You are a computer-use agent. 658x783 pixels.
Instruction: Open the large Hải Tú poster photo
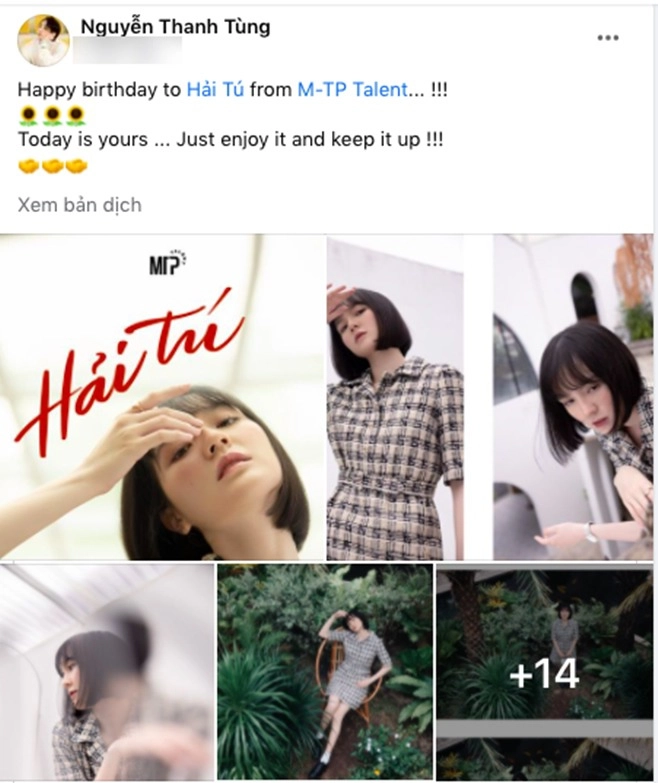tap(161, 396)
